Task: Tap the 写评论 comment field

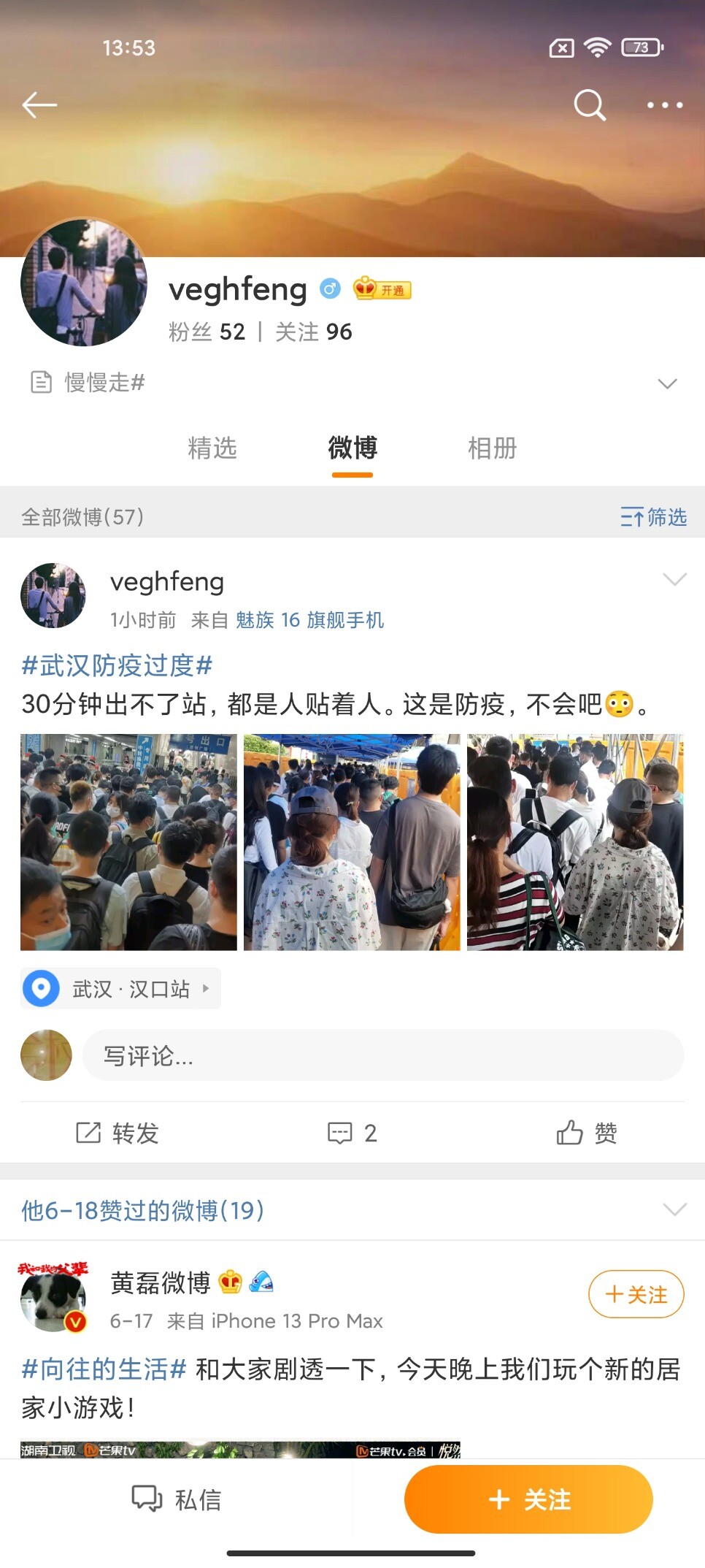Action: [382, 1056]
